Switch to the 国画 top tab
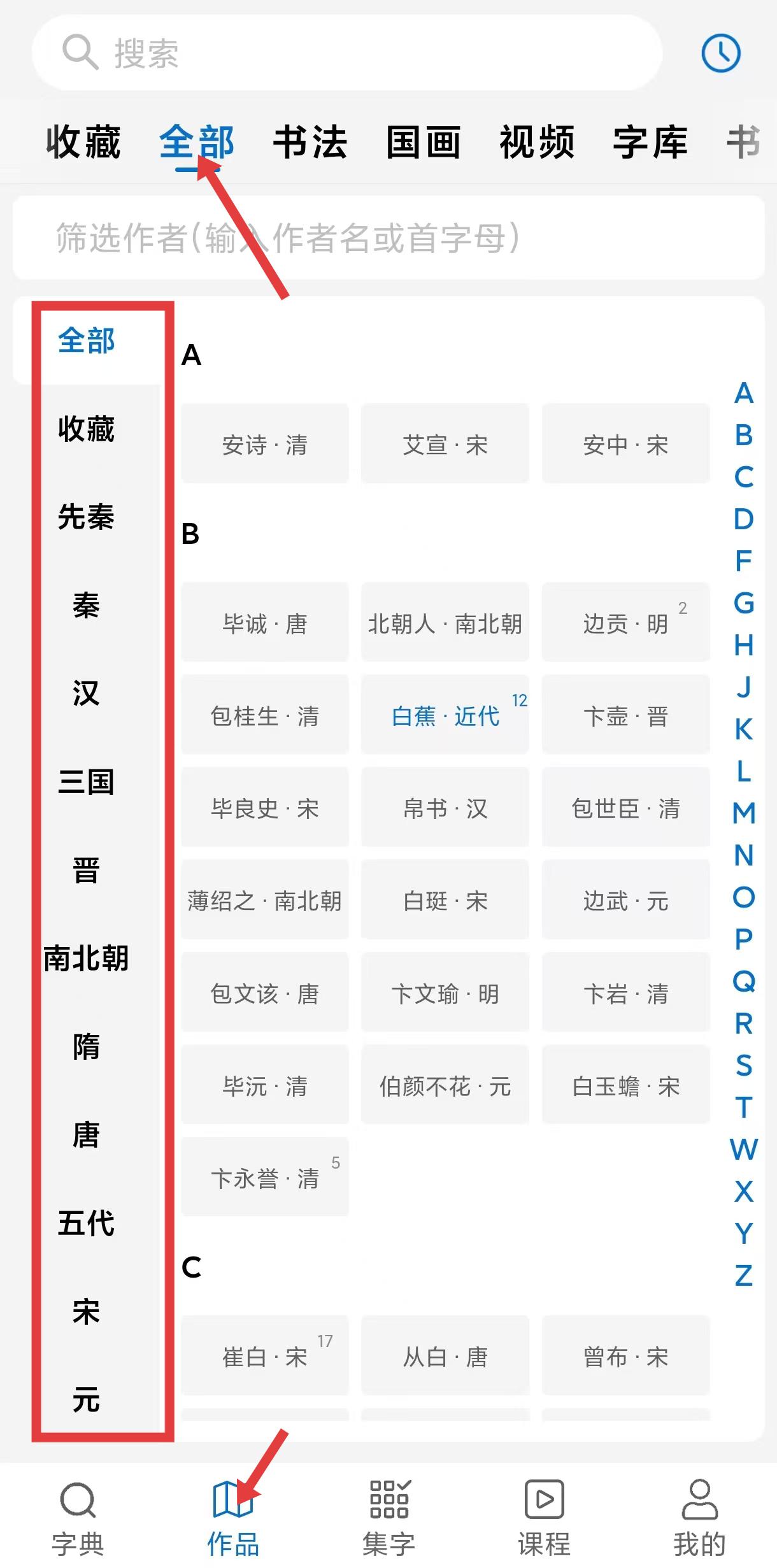 point(424,142)
